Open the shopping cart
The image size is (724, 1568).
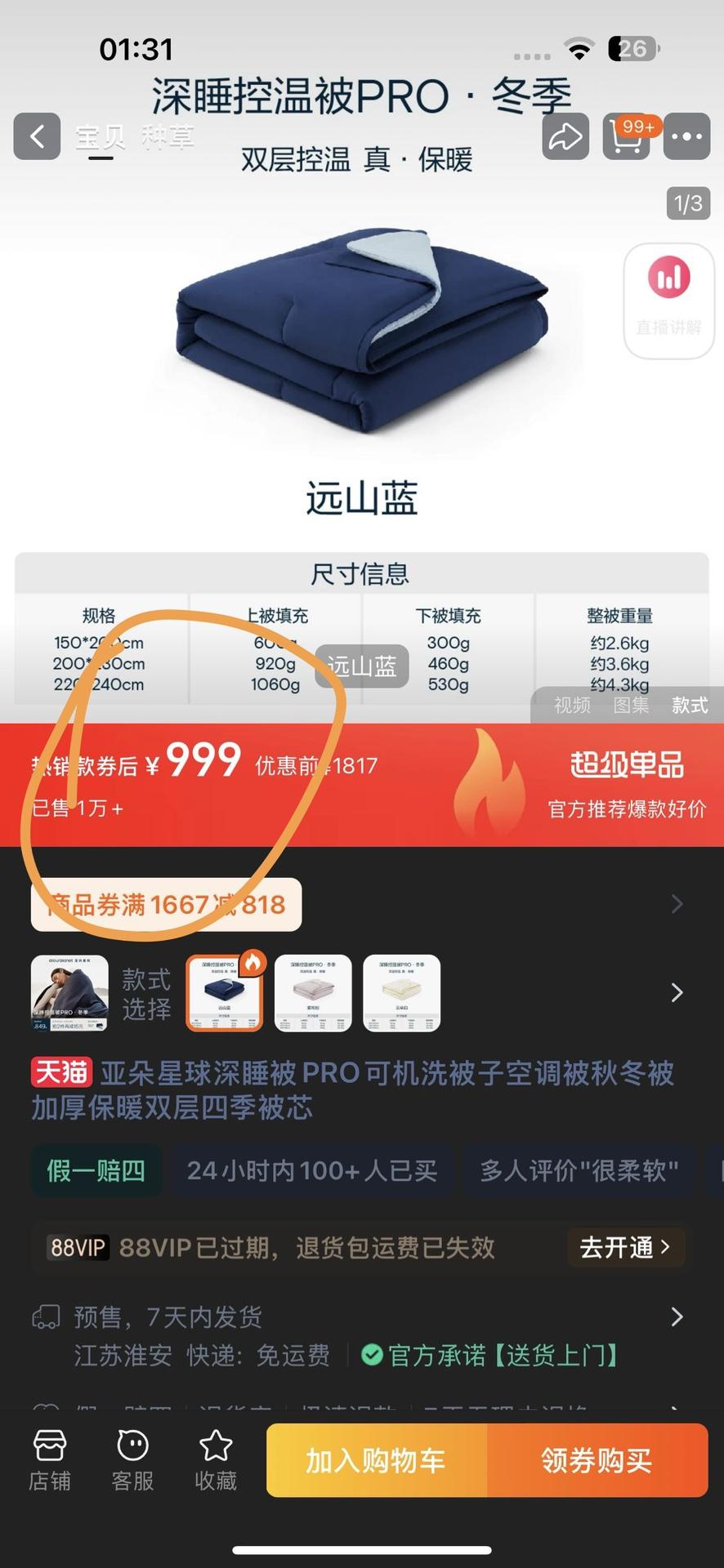pos(626,136)
